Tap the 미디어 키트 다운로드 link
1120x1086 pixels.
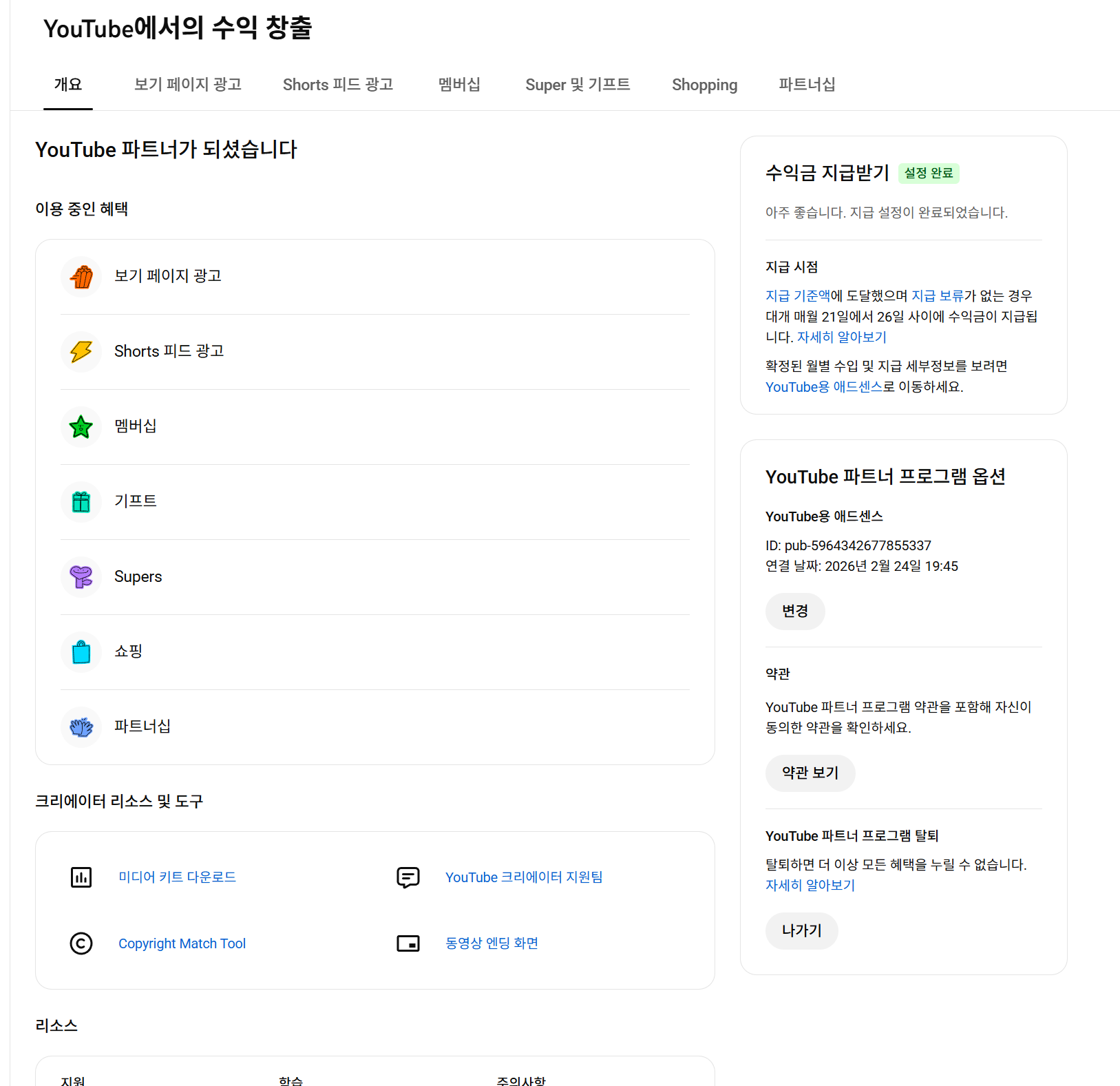coord(177,877)
